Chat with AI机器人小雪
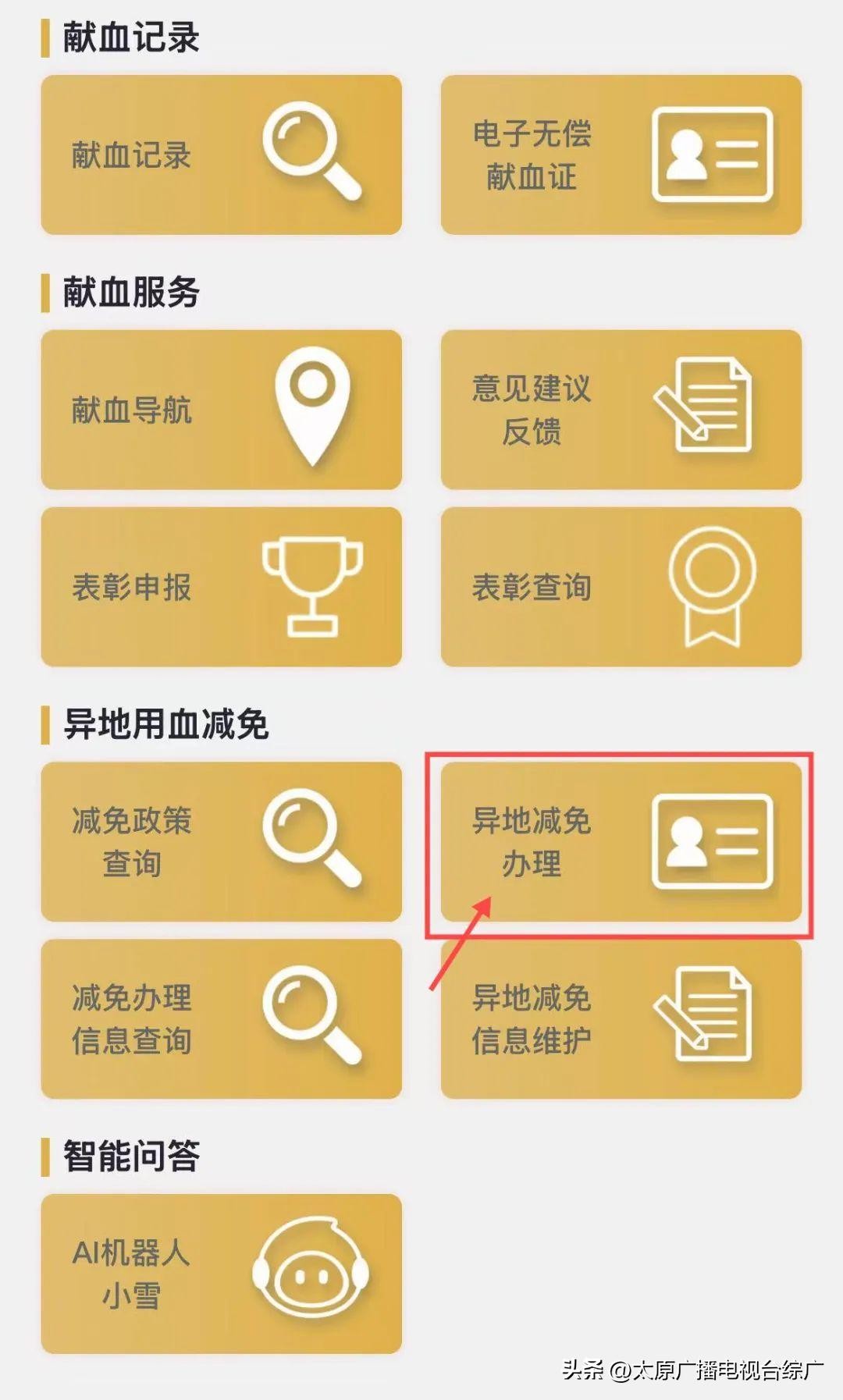 point(221,1274)
